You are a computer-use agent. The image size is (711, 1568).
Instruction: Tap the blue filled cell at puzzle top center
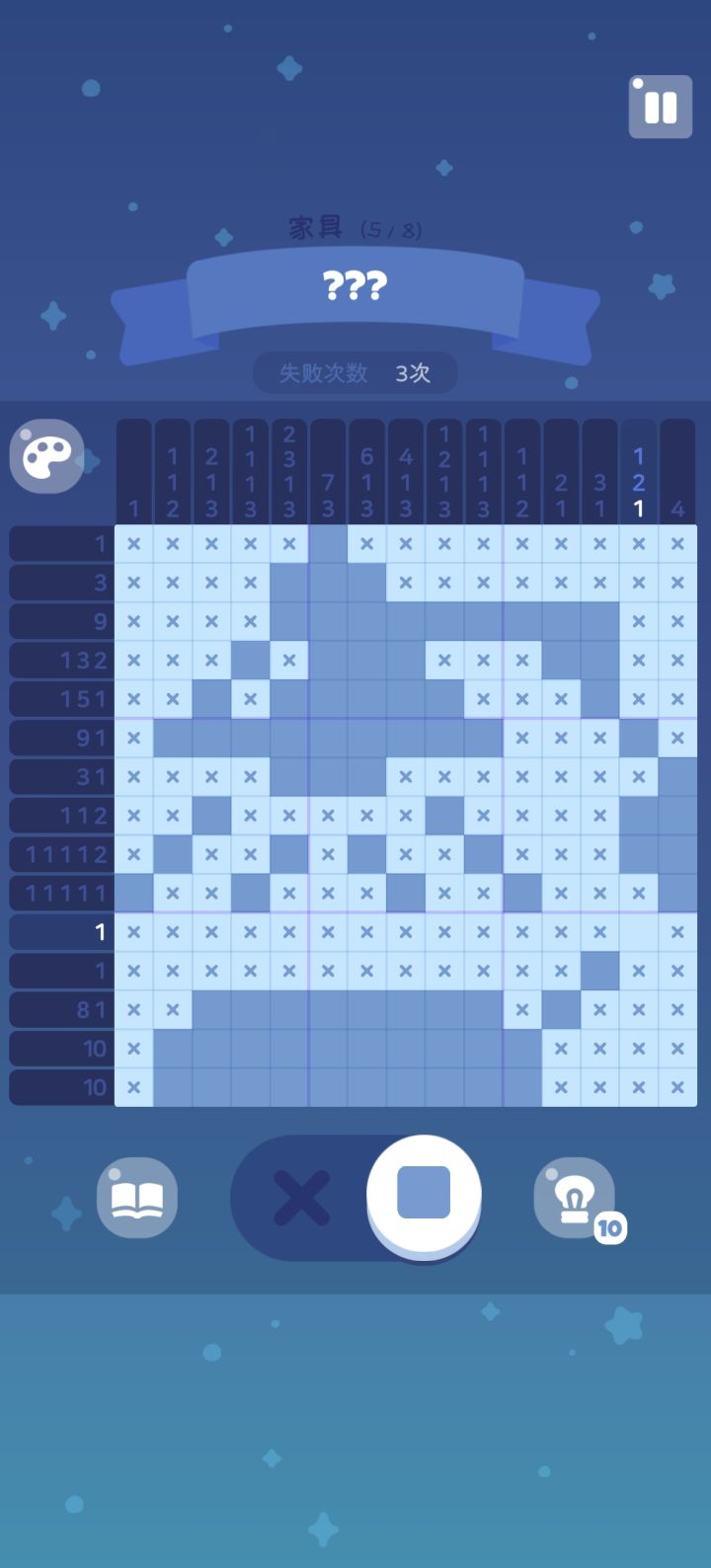(x=327, y=543)
